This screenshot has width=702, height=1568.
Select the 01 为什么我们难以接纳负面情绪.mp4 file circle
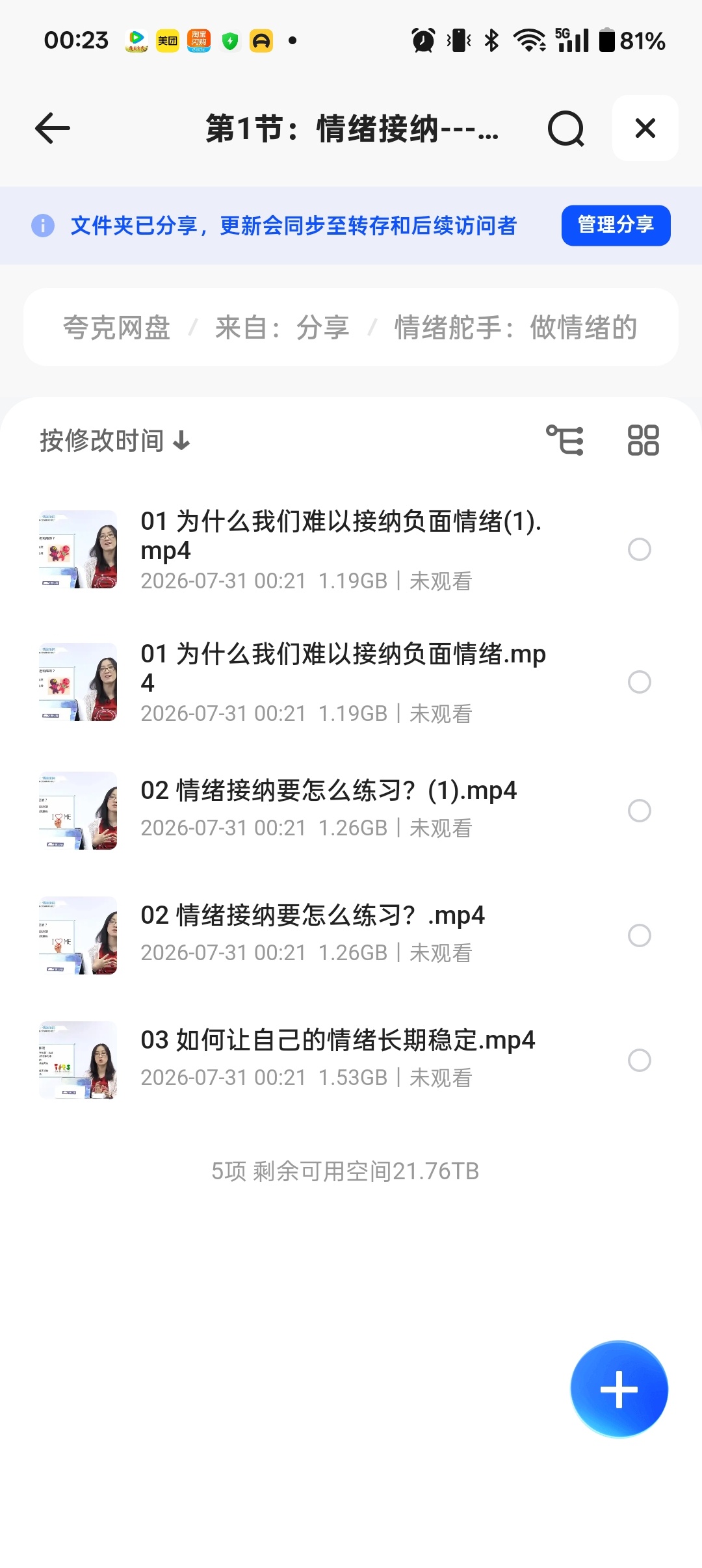tap(640, 682)
